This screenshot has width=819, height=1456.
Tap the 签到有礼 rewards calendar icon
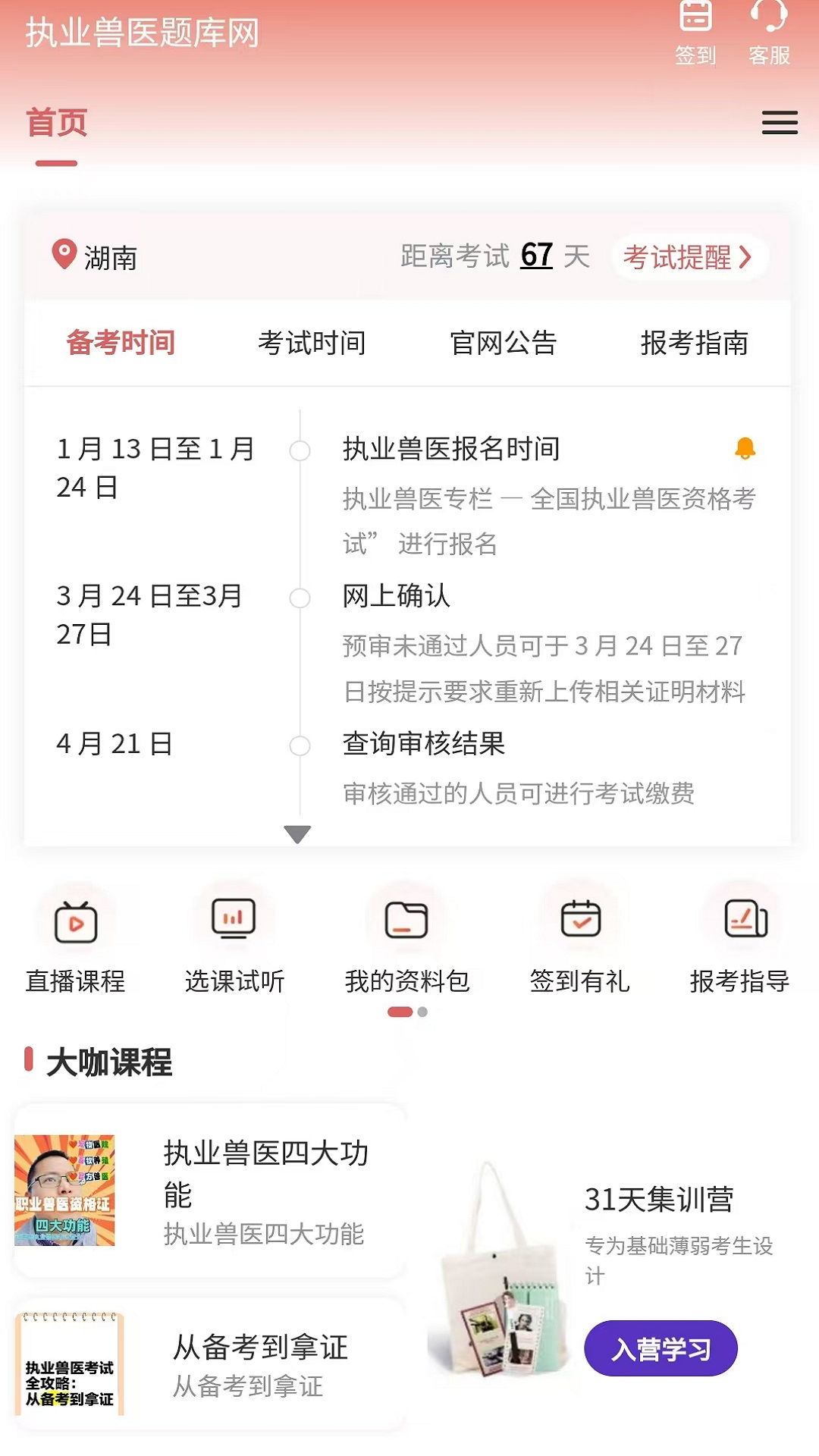pos(579,920)
